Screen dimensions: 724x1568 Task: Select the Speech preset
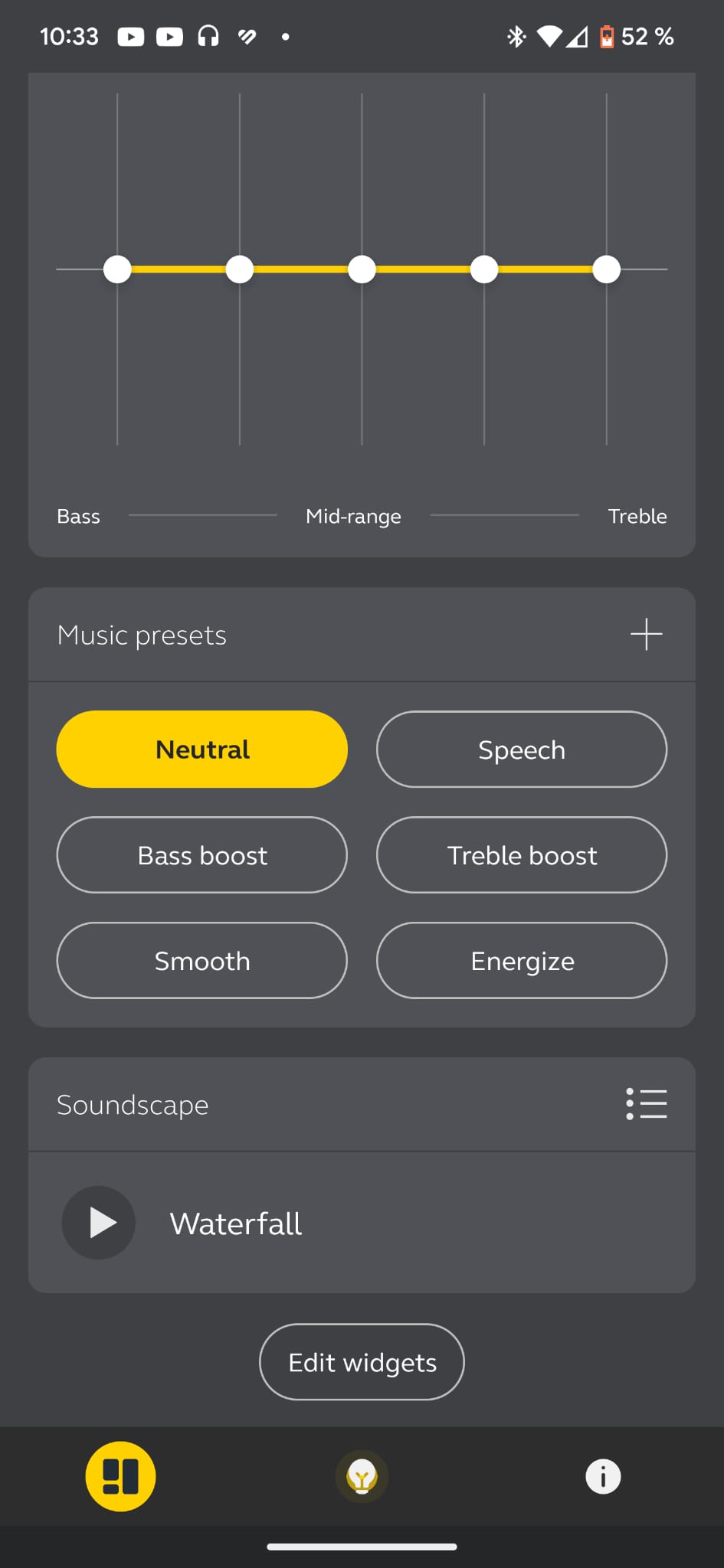click(x=522, y=750)
